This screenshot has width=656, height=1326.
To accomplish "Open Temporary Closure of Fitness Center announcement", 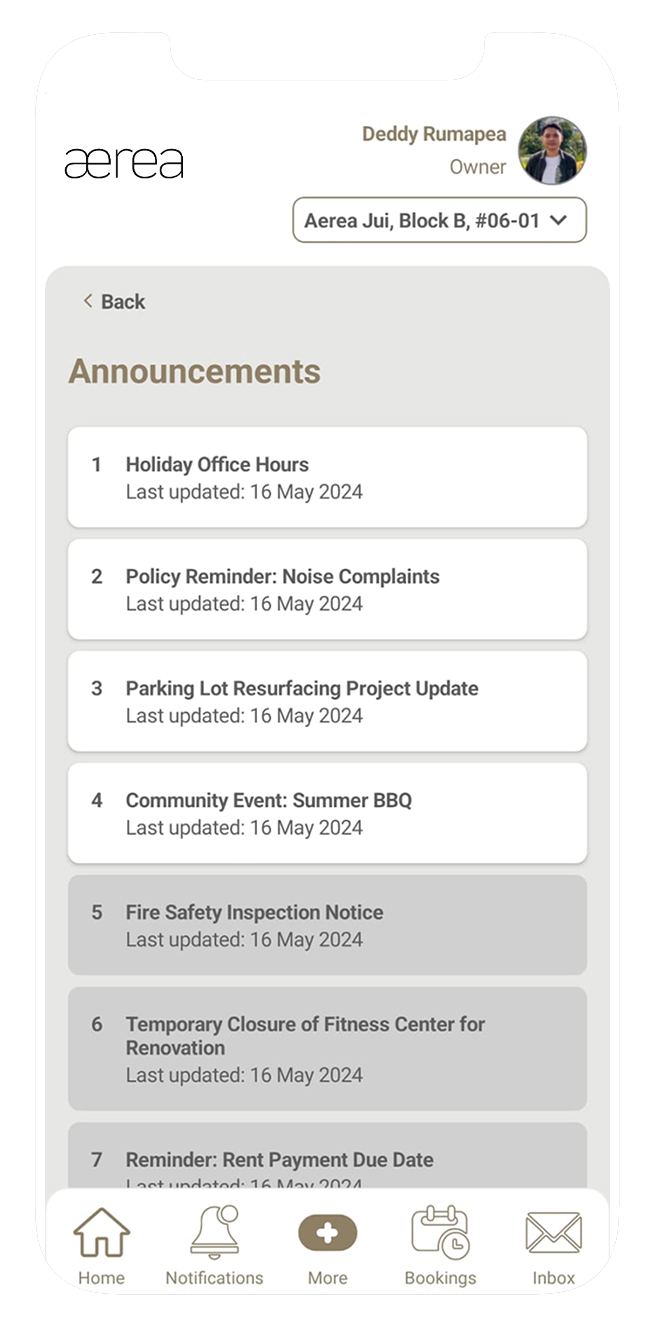I will coord(327,1048).
